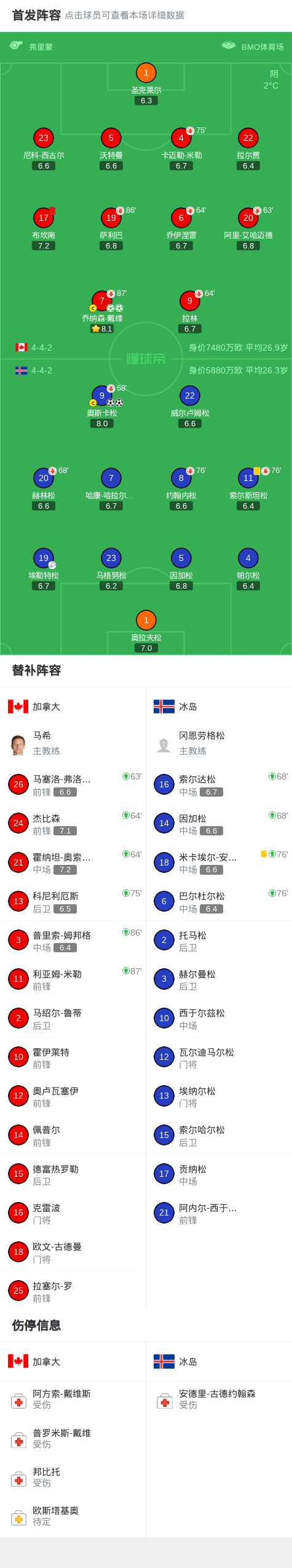This screenshot has width=292, height=1568.
Task: Tap 拉林 number 9 forward
Action: 190,312
